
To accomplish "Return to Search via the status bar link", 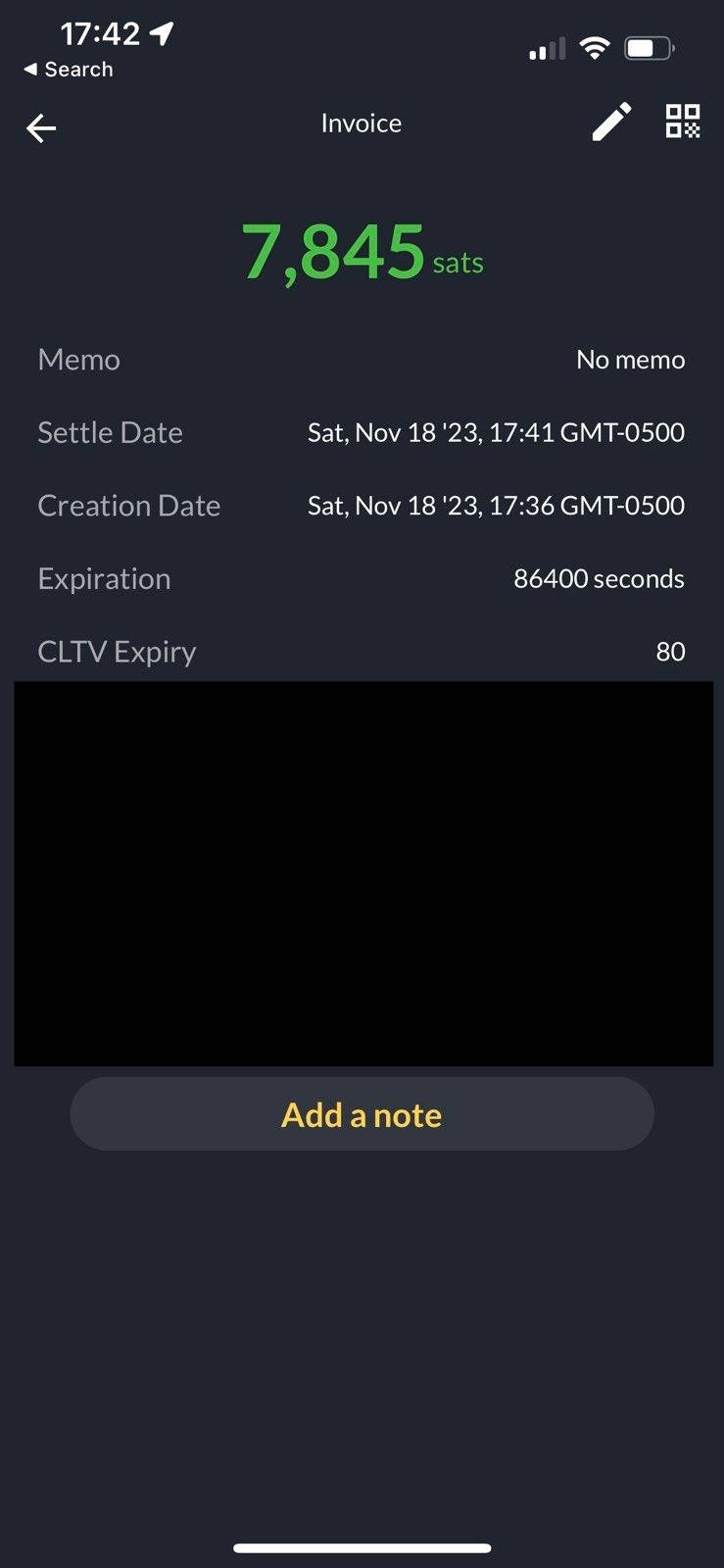I will coord(69,70).
